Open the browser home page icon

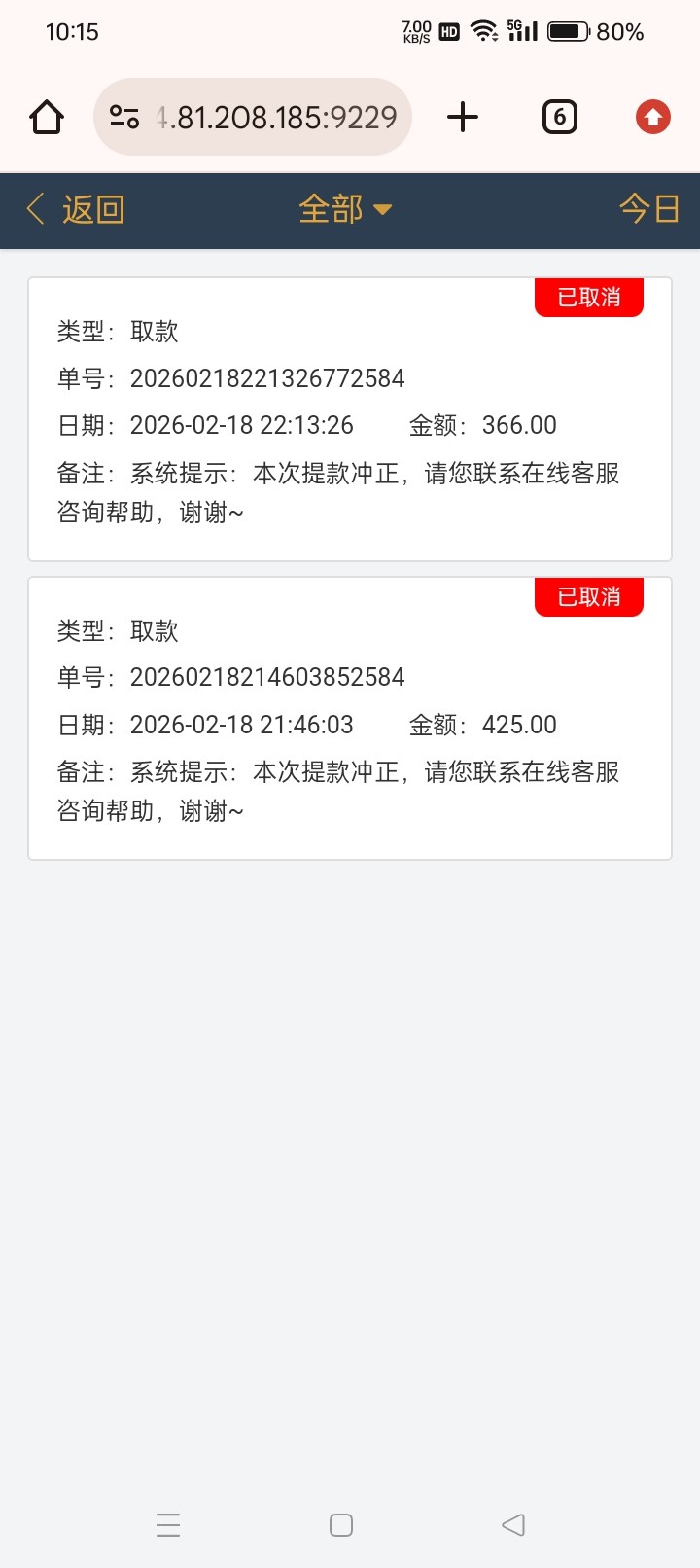tap(47, 118)
